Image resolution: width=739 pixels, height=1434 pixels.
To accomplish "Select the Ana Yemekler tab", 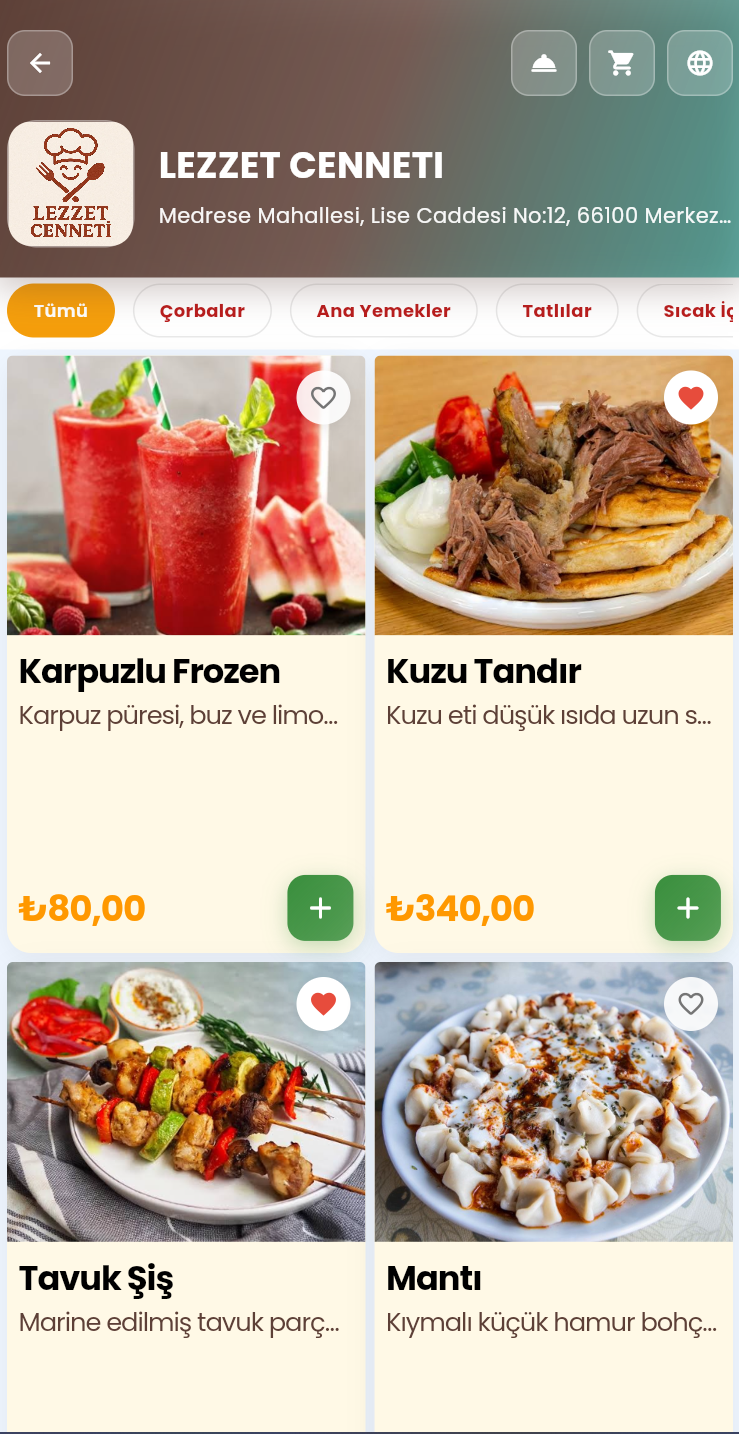I will [383, 310].
